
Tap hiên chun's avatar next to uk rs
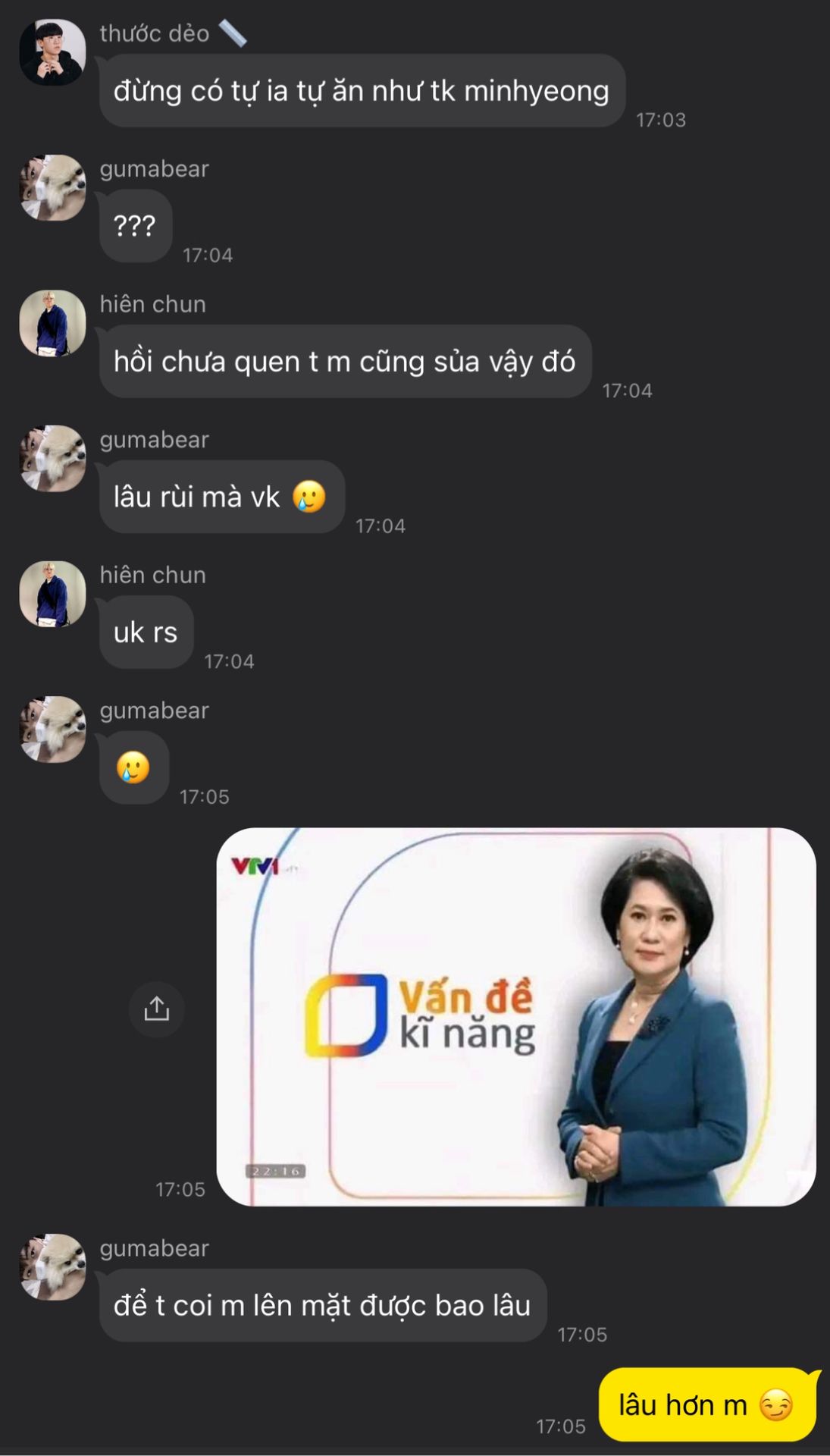(52, 595)
